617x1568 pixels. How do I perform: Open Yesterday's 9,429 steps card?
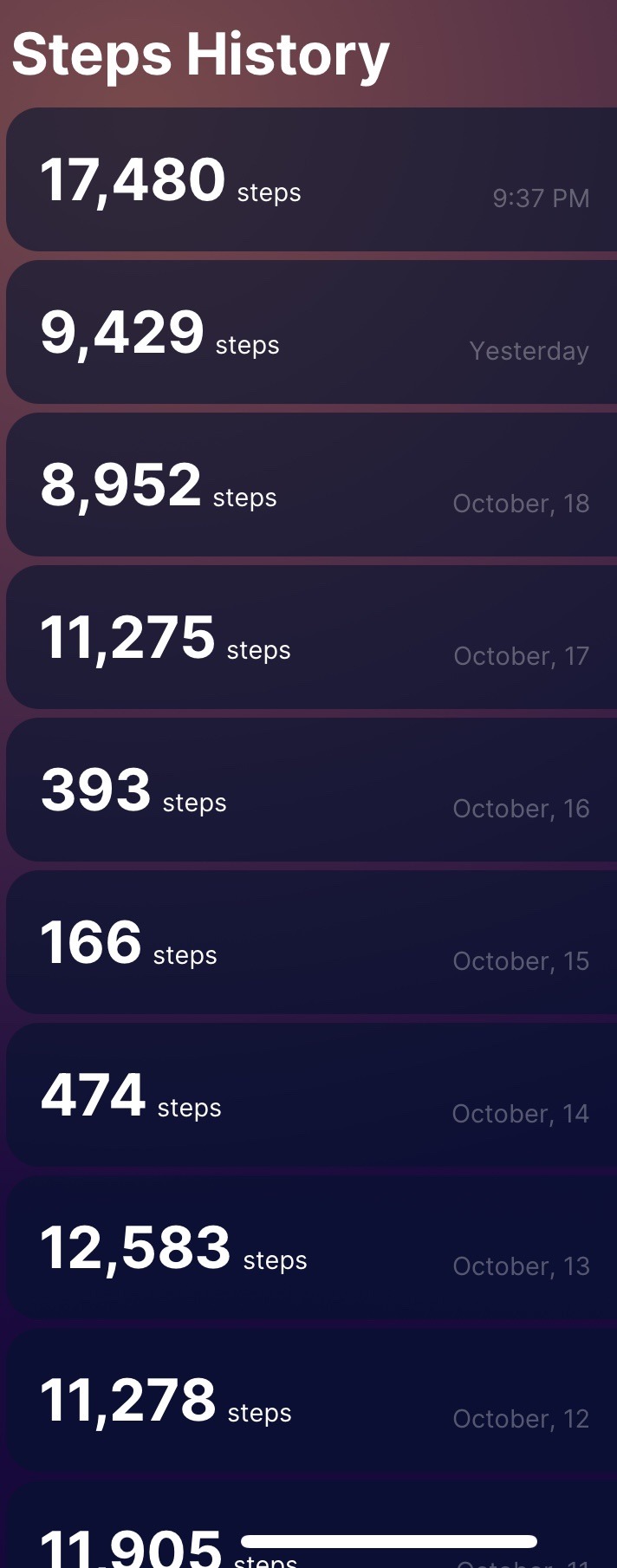312,333
